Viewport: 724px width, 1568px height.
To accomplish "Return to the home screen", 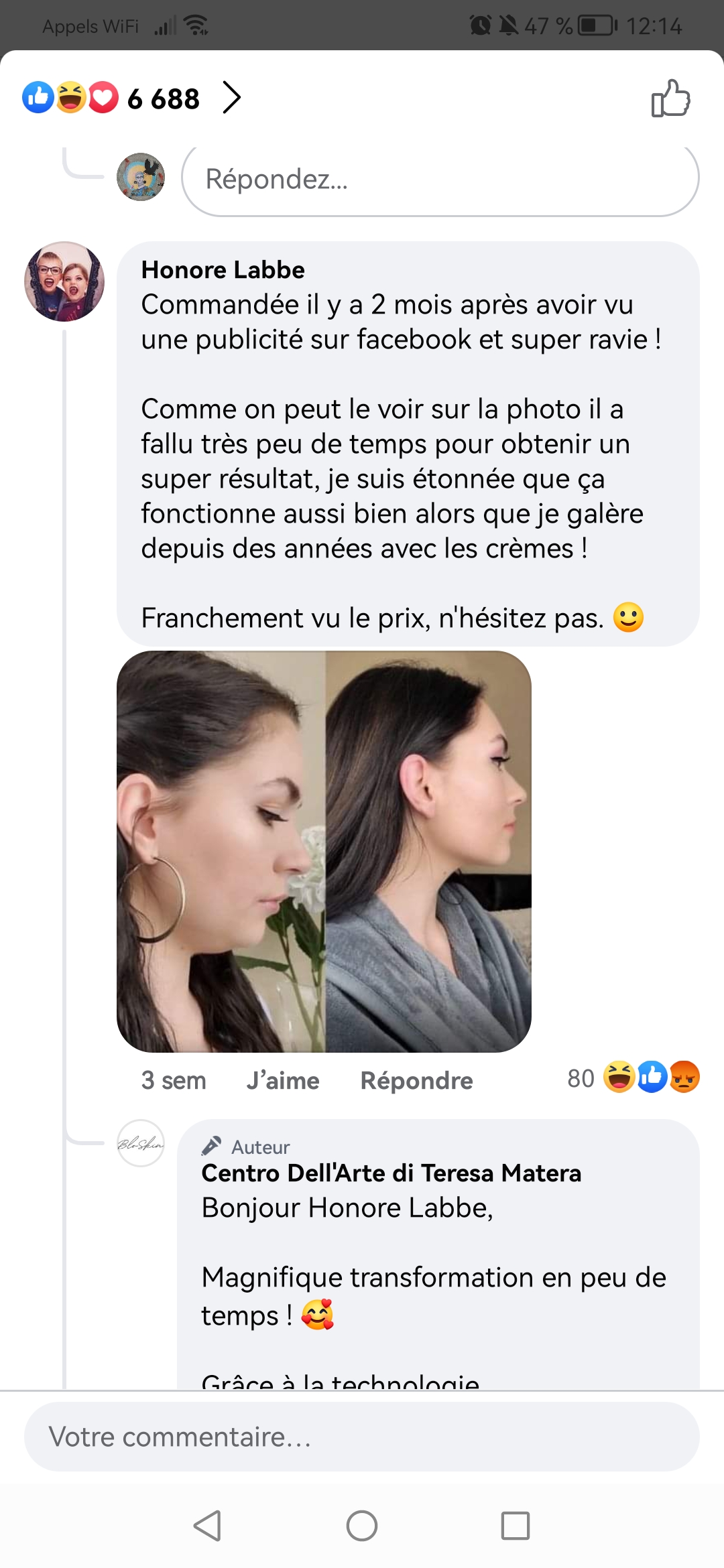I will click(x=362, y=1526).
